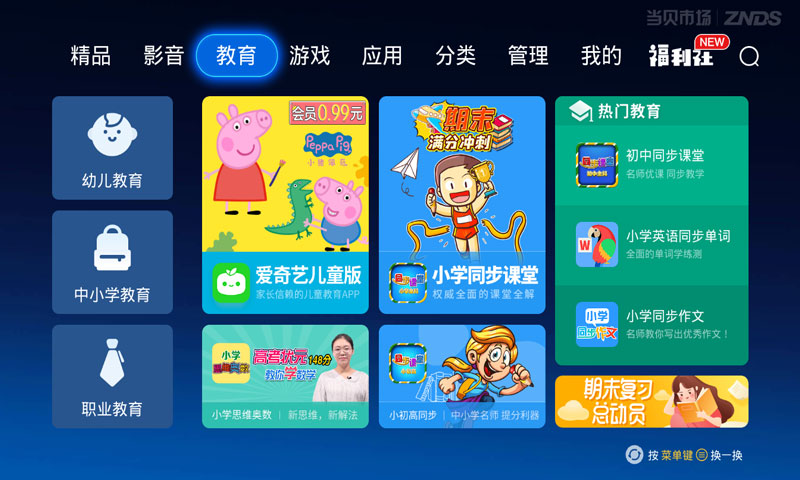Screen dimensions: 800x480
Task: Switch to the 影音 tab
Action: click(163, 56)
